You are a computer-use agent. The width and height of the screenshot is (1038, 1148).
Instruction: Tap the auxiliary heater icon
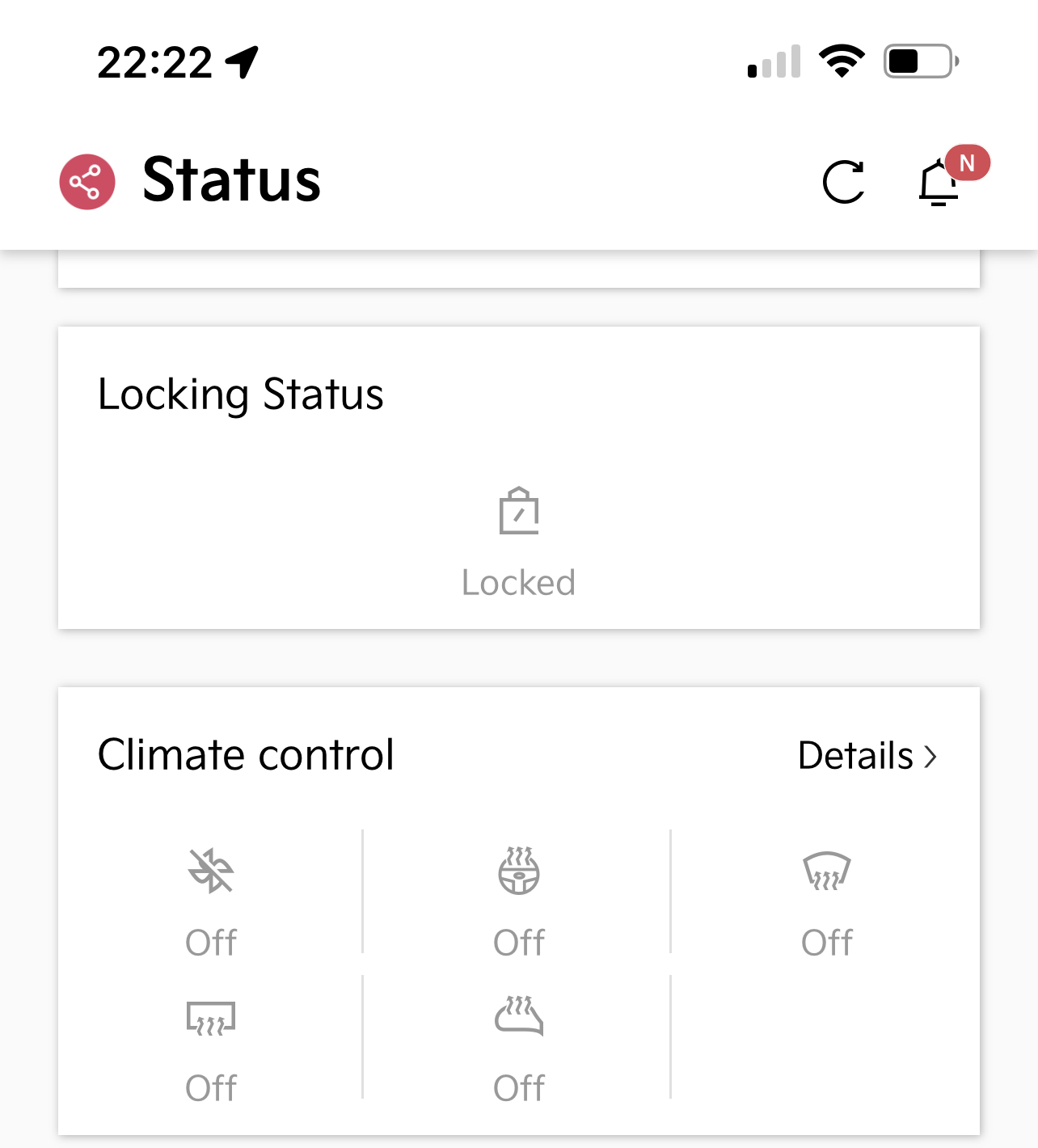[519, 872]
